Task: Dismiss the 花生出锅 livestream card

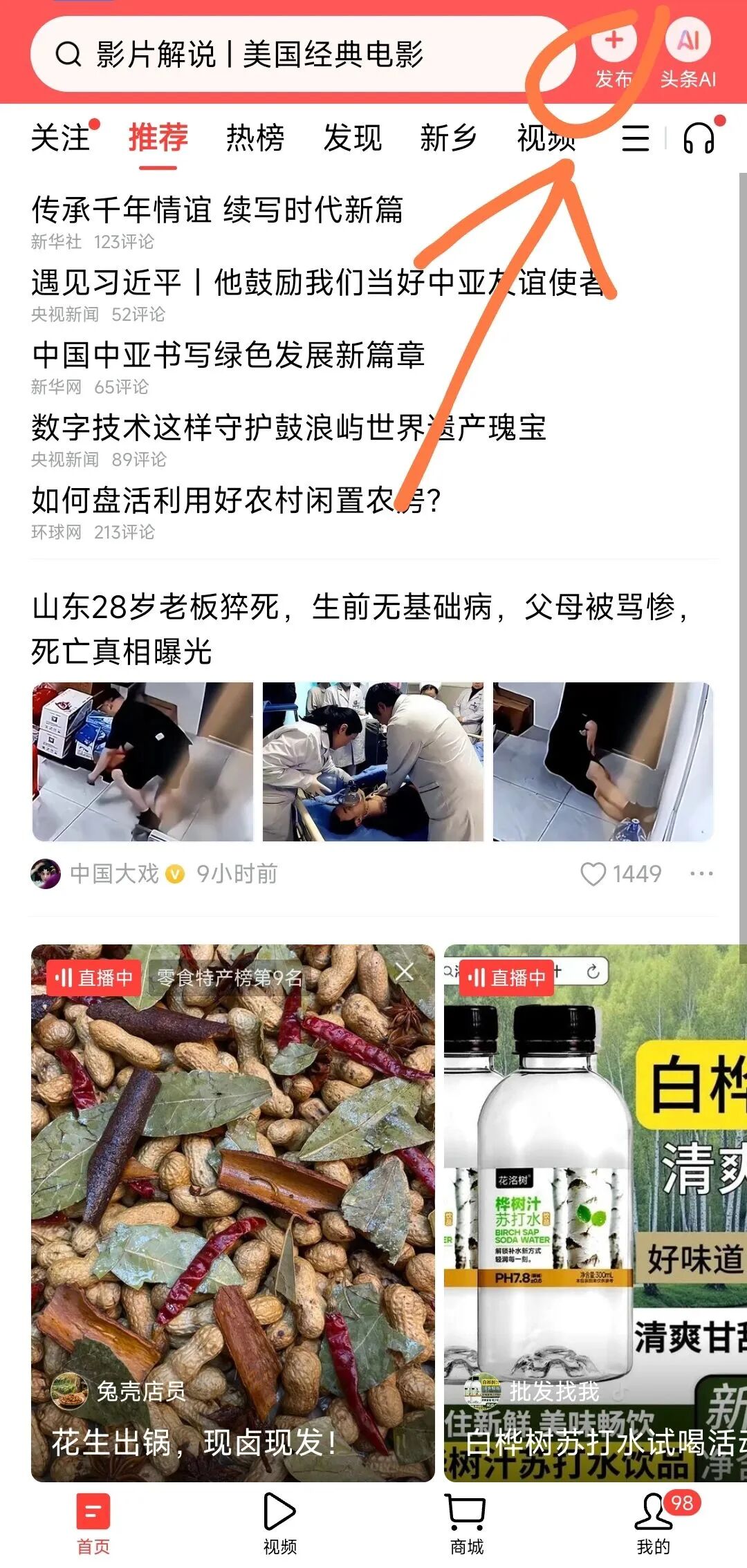Action: tap(405, 971)
